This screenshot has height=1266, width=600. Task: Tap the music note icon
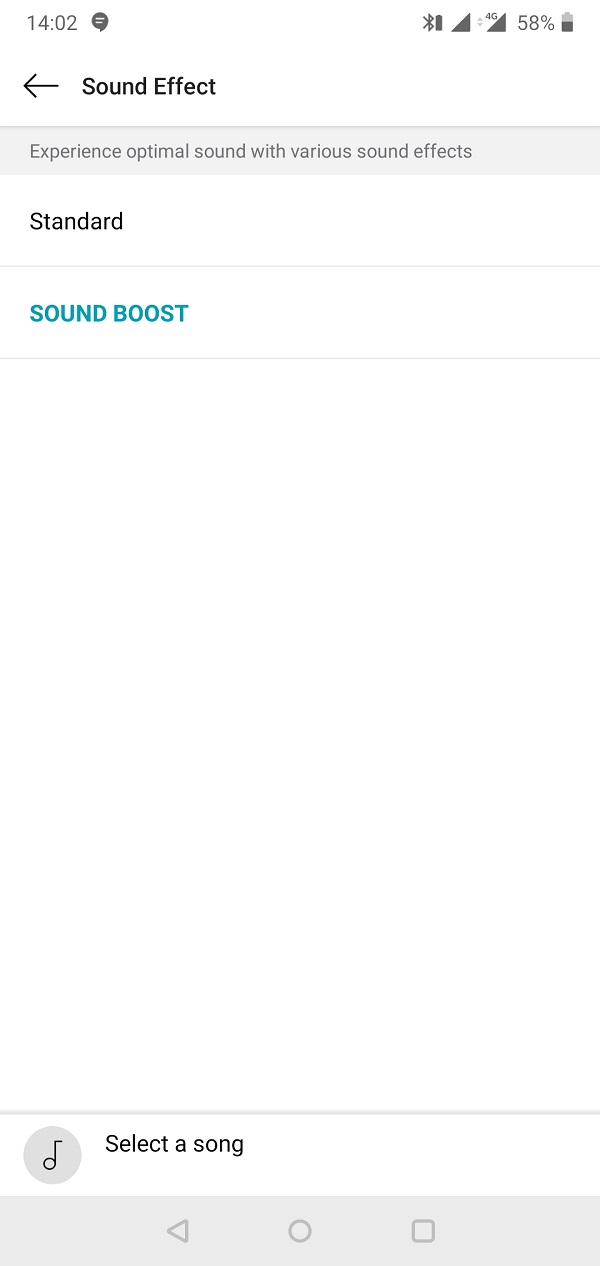click(52, 1155)
